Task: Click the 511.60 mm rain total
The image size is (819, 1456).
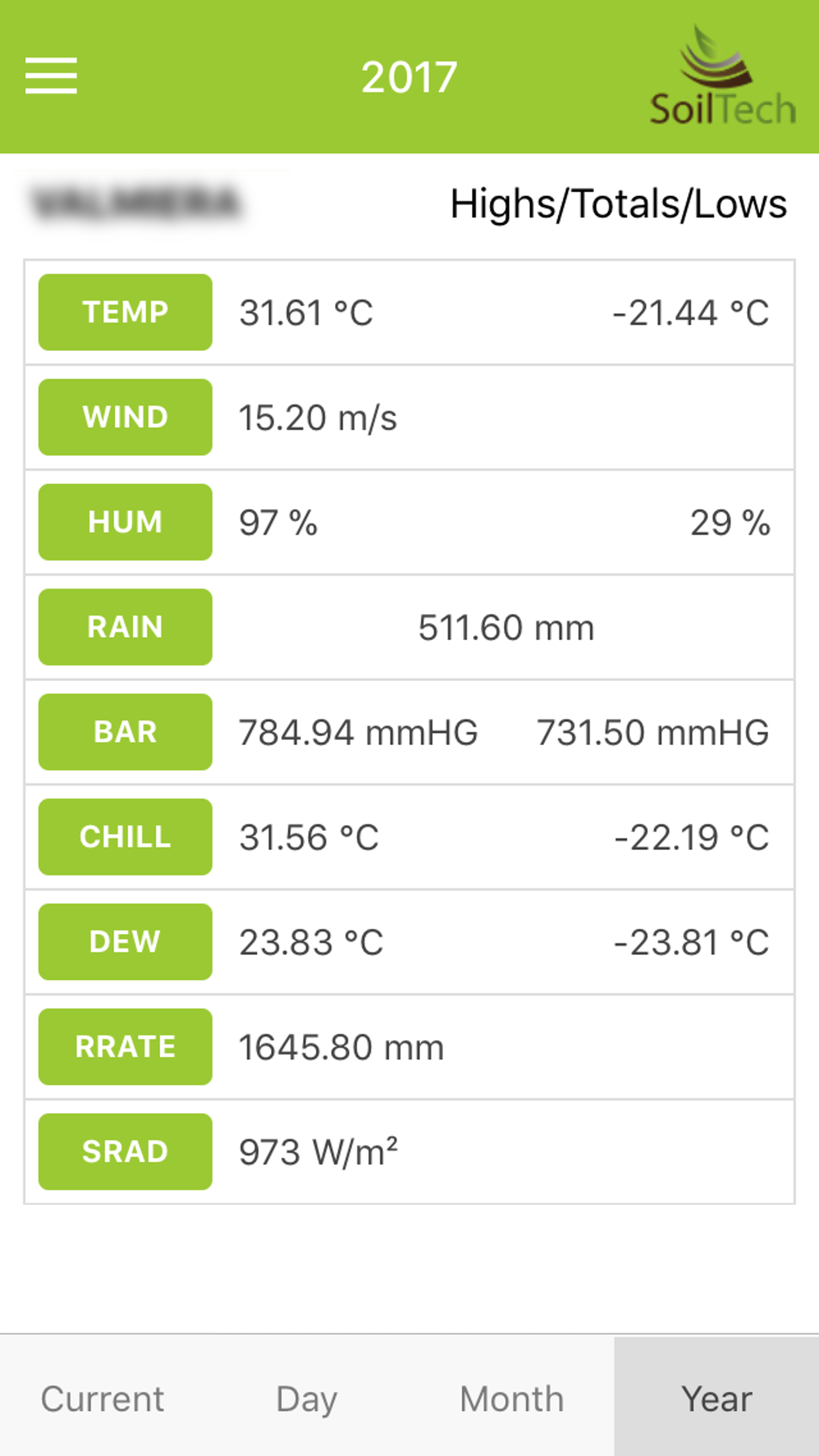Action: [505, 626]
